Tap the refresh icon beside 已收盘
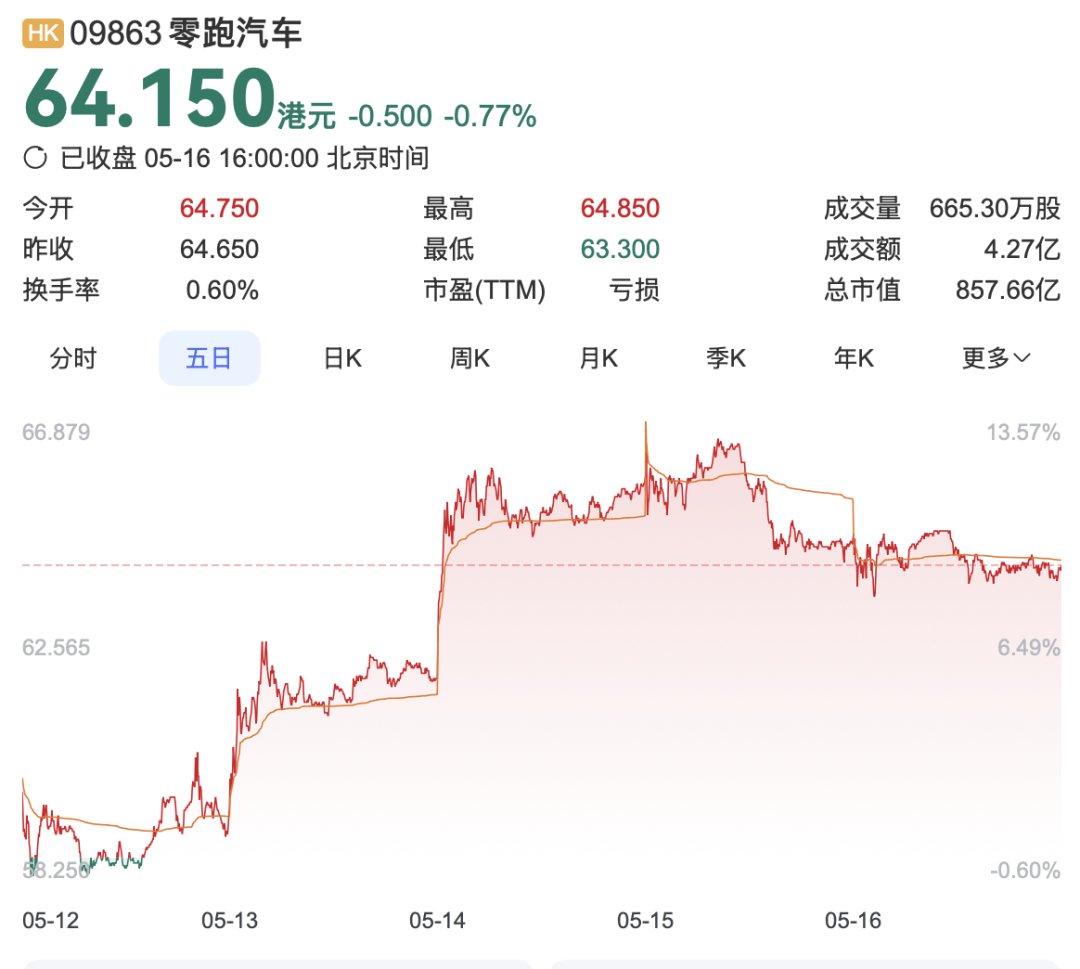1080x969 pixels. pyautogui.click(x=35, y=158)
